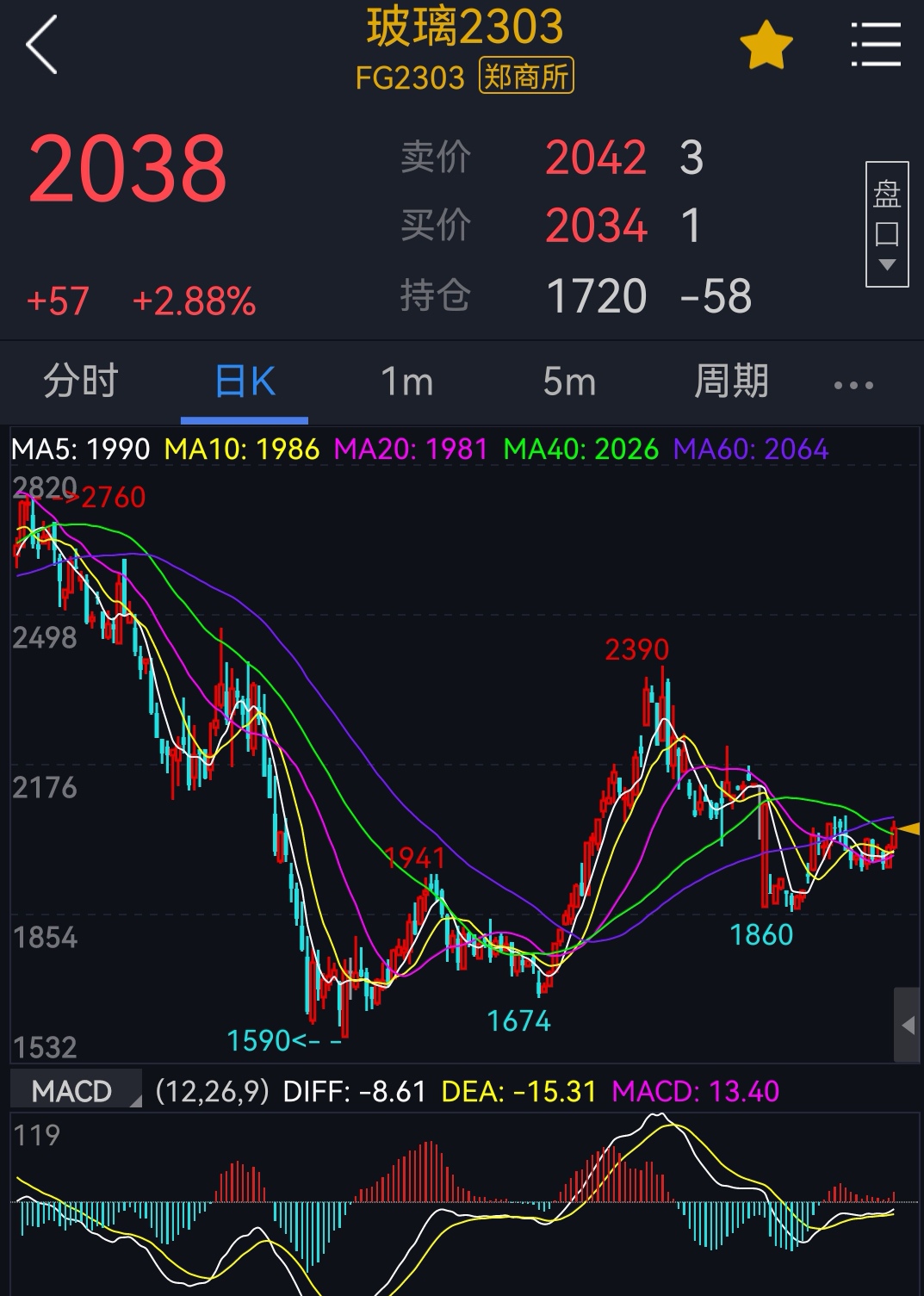
Task: Select the 日K tab
Action: [x=245, y=381]
